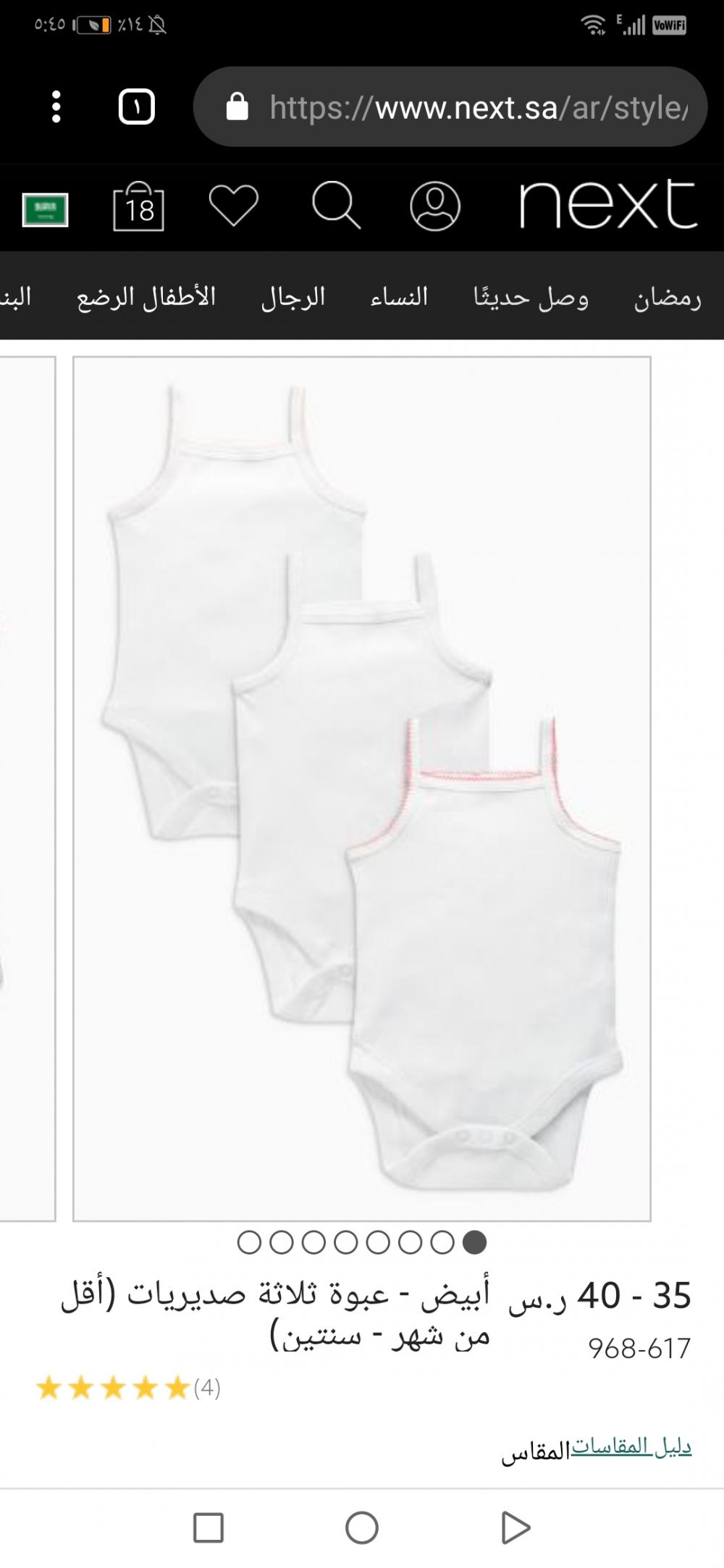Image resolution: width=724 pixels, height=1568 pixels.
Task: Open the browser tab switcher
Action: click(136, 107)
